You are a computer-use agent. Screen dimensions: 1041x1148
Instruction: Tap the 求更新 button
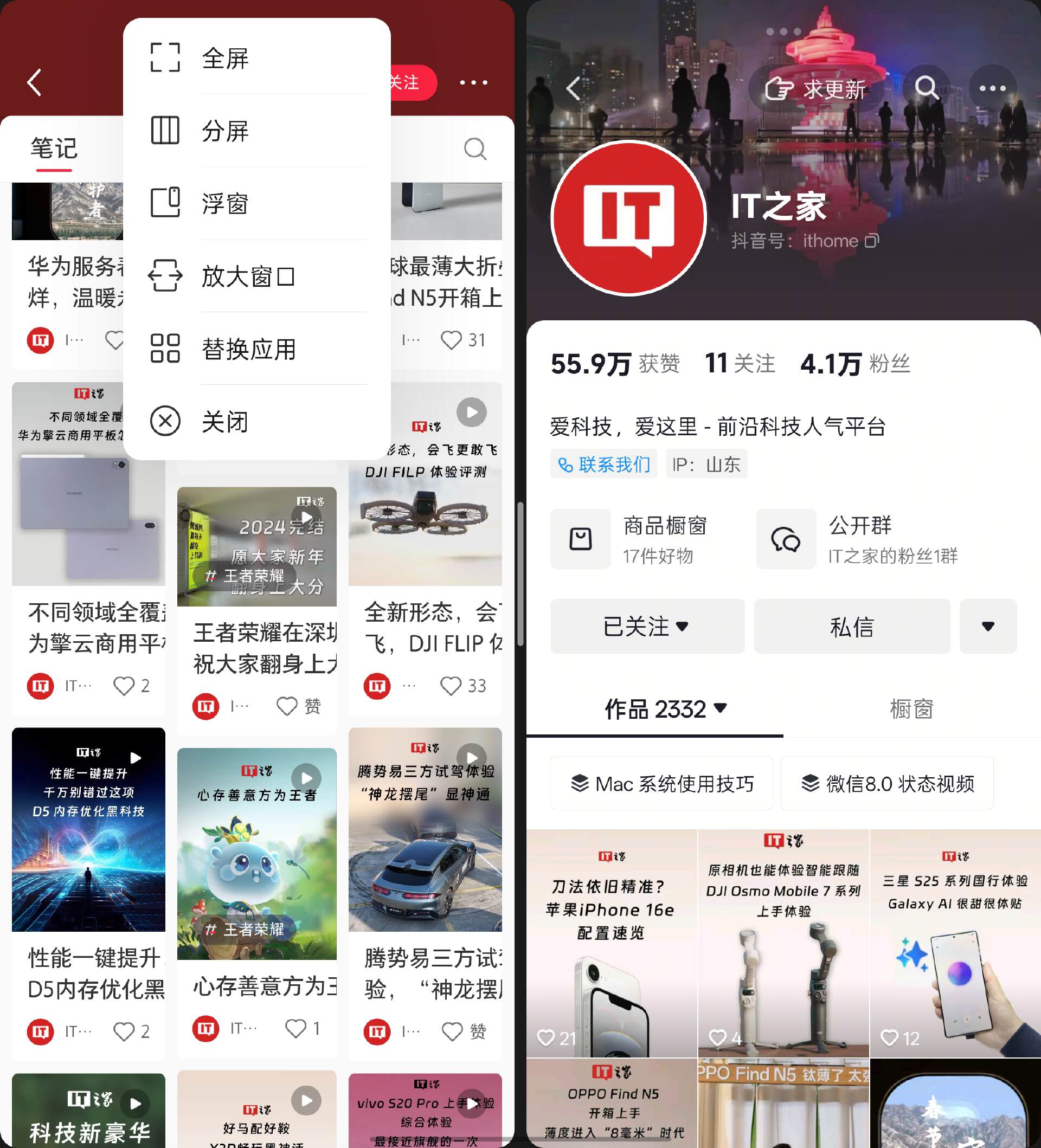click(815, 89)
